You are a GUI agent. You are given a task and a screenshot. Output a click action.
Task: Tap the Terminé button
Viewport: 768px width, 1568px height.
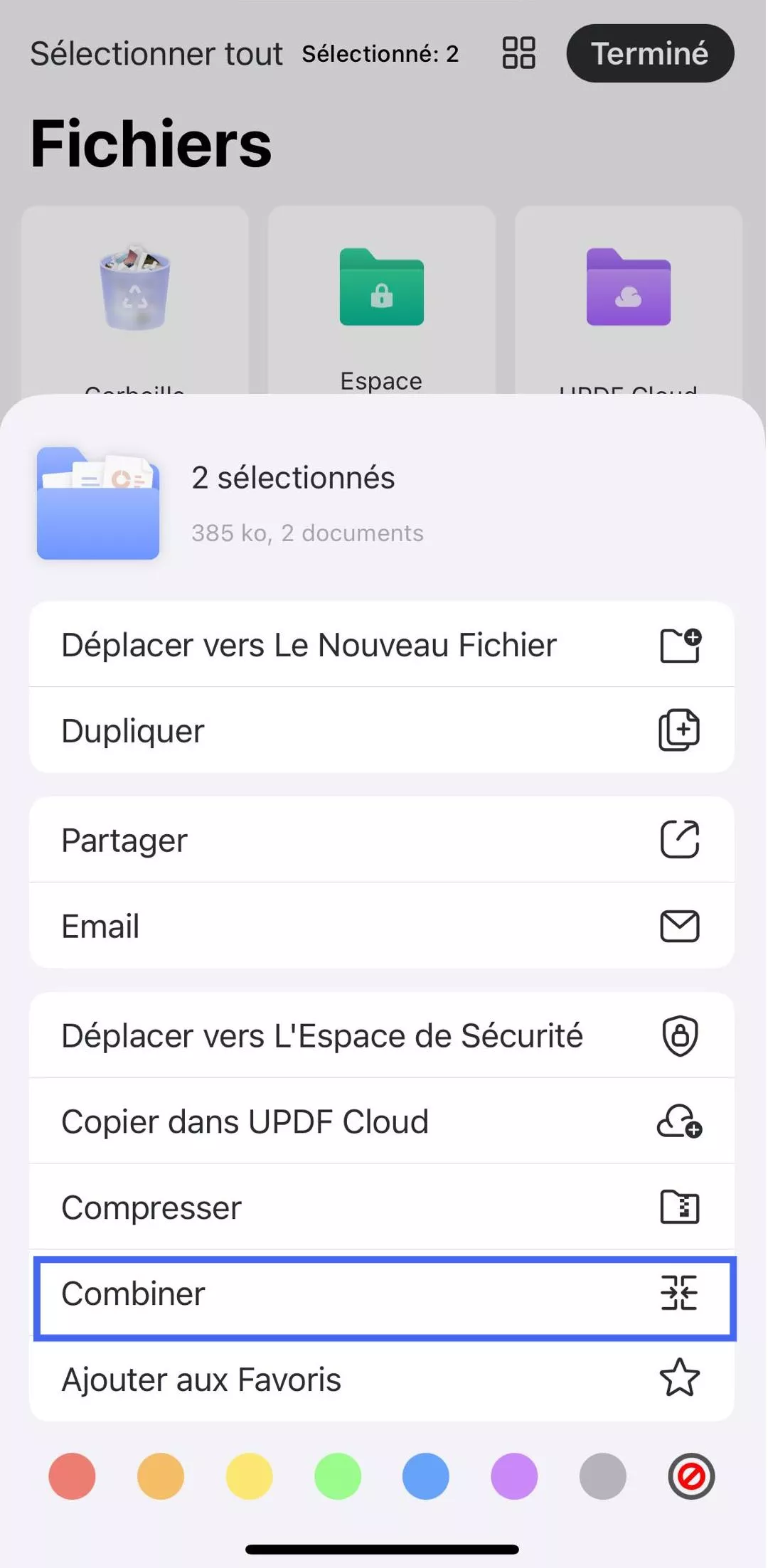(x=650, y=53)
